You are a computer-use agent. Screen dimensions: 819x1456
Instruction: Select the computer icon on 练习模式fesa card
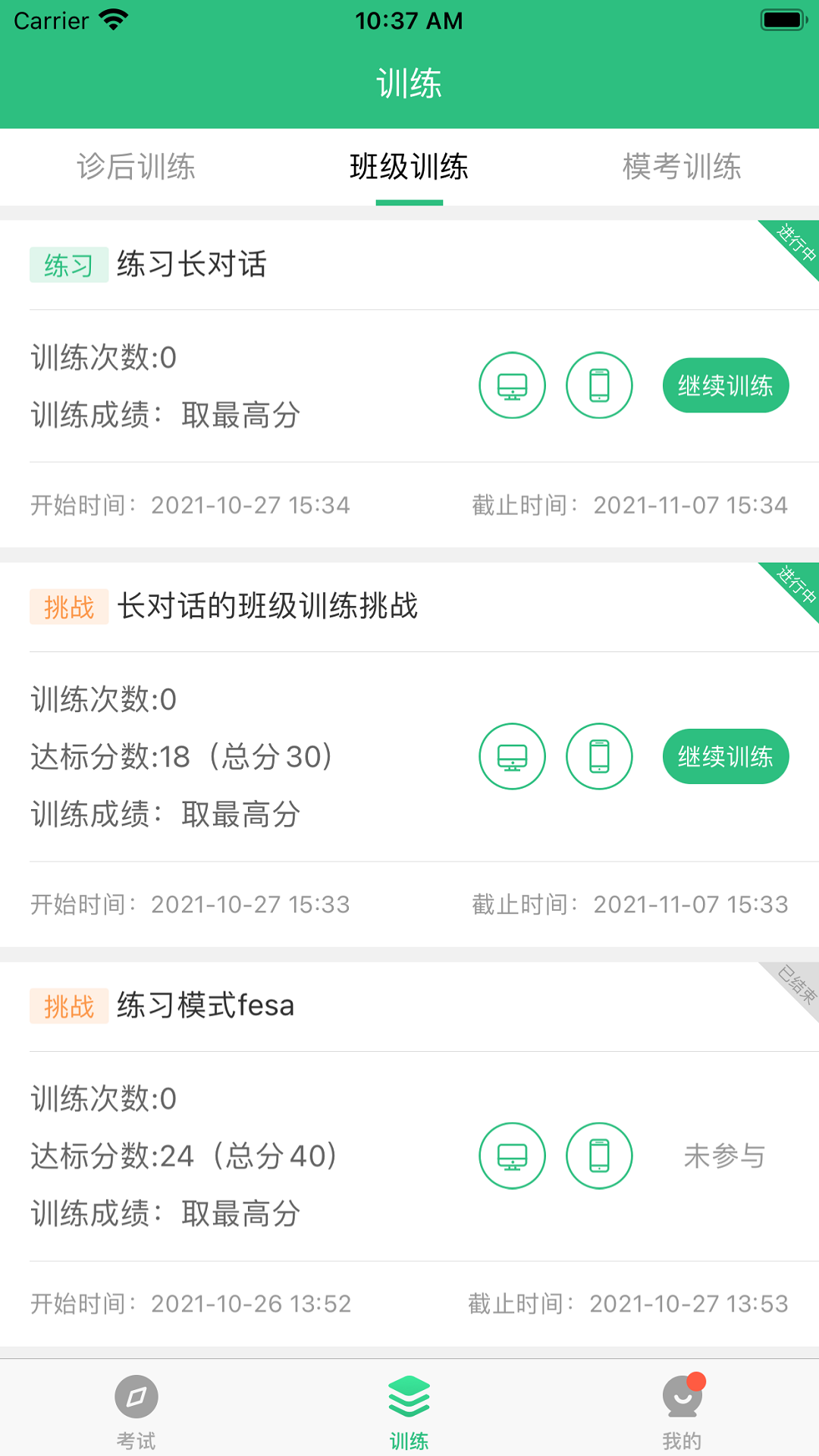[x=513, y=1156]
